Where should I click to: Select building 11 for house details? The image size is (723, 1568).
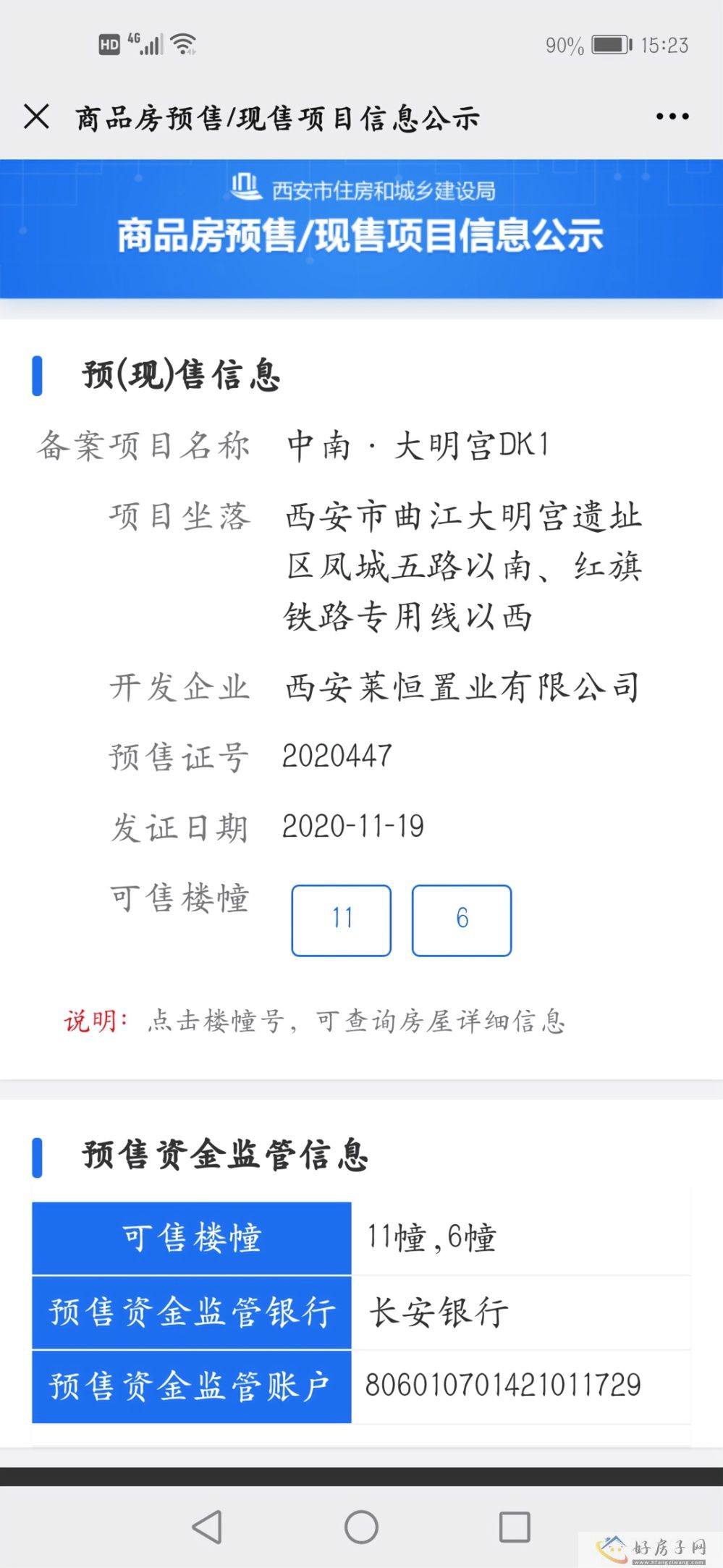point(342,920)
